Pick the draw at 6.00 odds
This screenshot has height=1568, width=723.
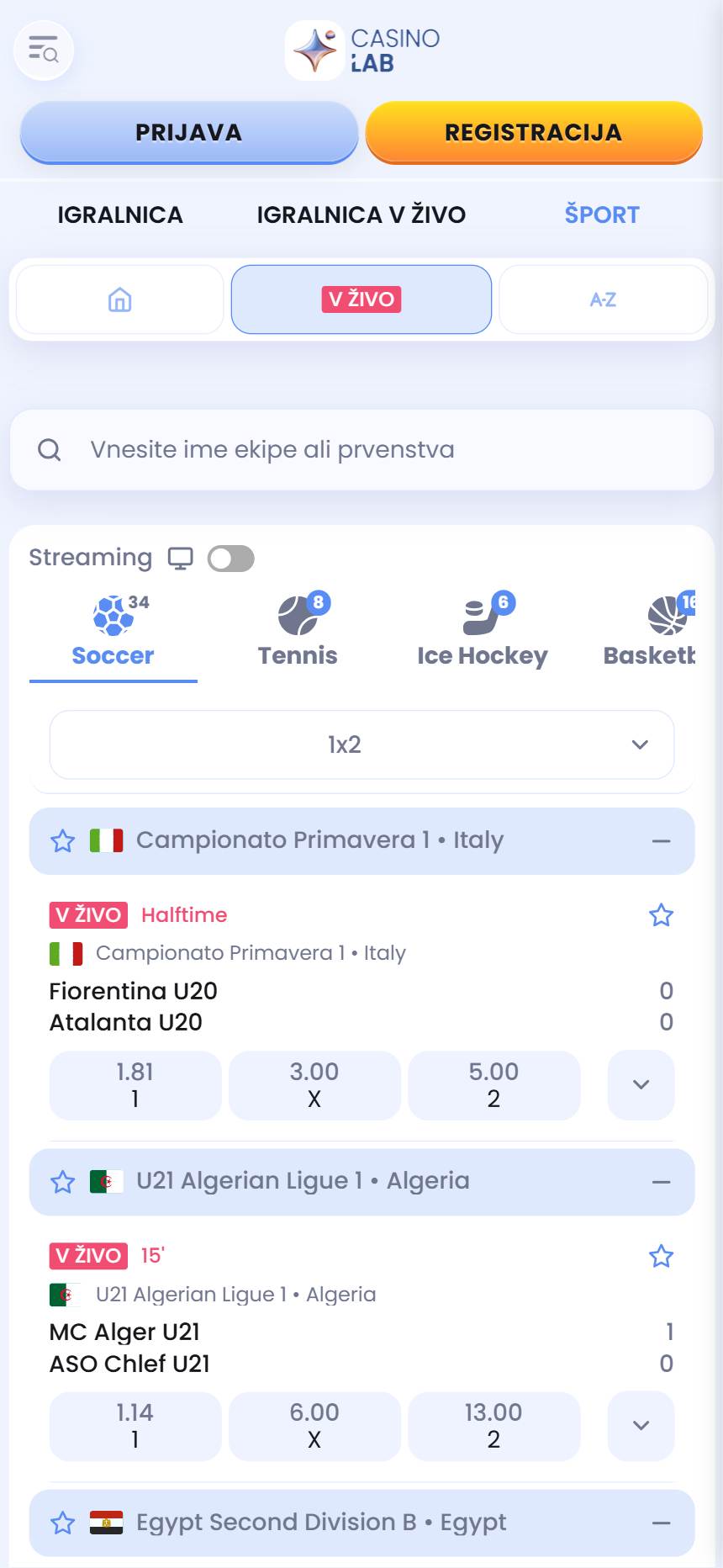click(314, 1426)
